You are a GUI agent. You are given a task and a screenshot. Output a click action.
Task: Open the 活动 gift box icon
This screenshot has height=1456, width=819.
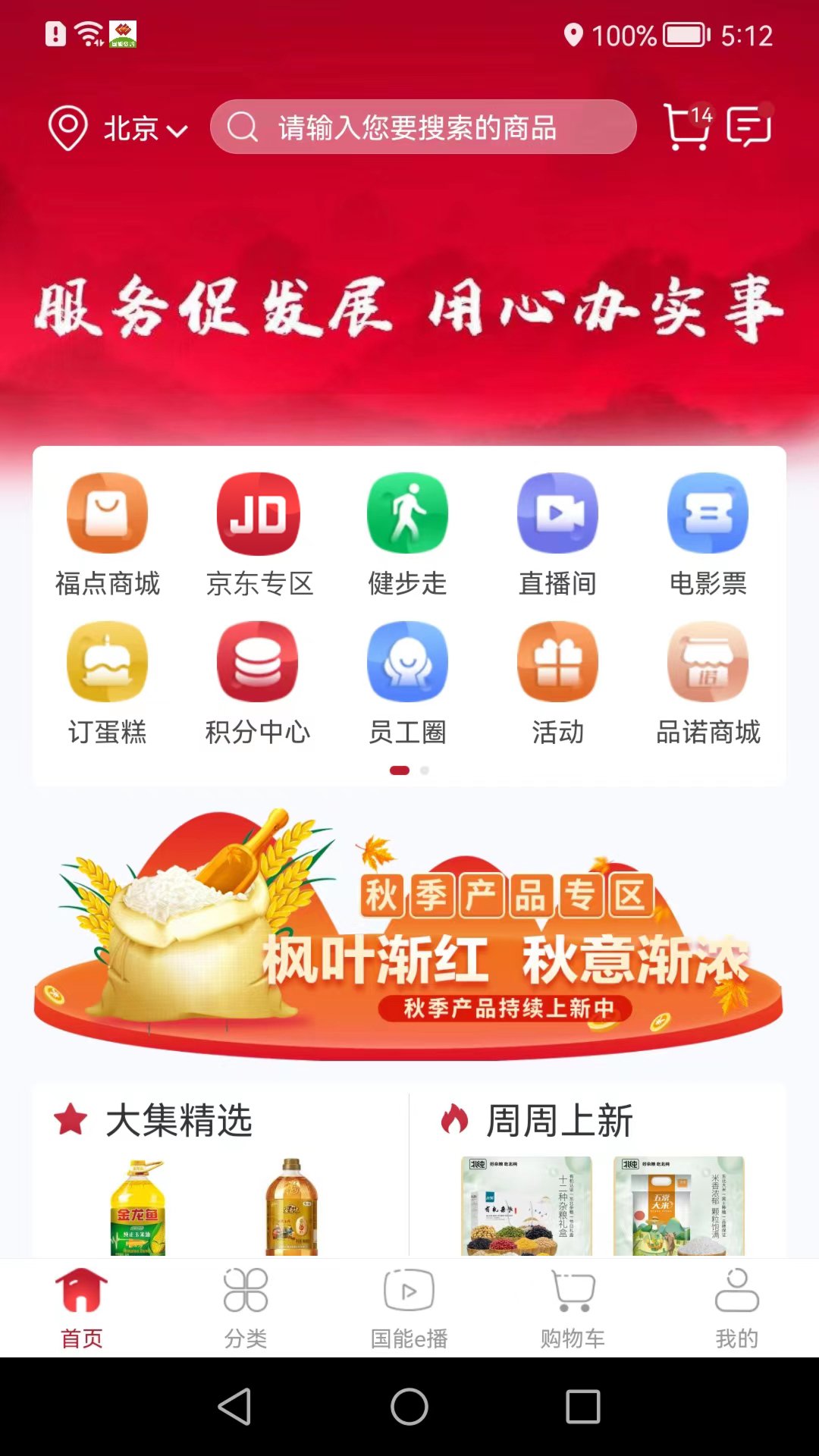[558, 661]
